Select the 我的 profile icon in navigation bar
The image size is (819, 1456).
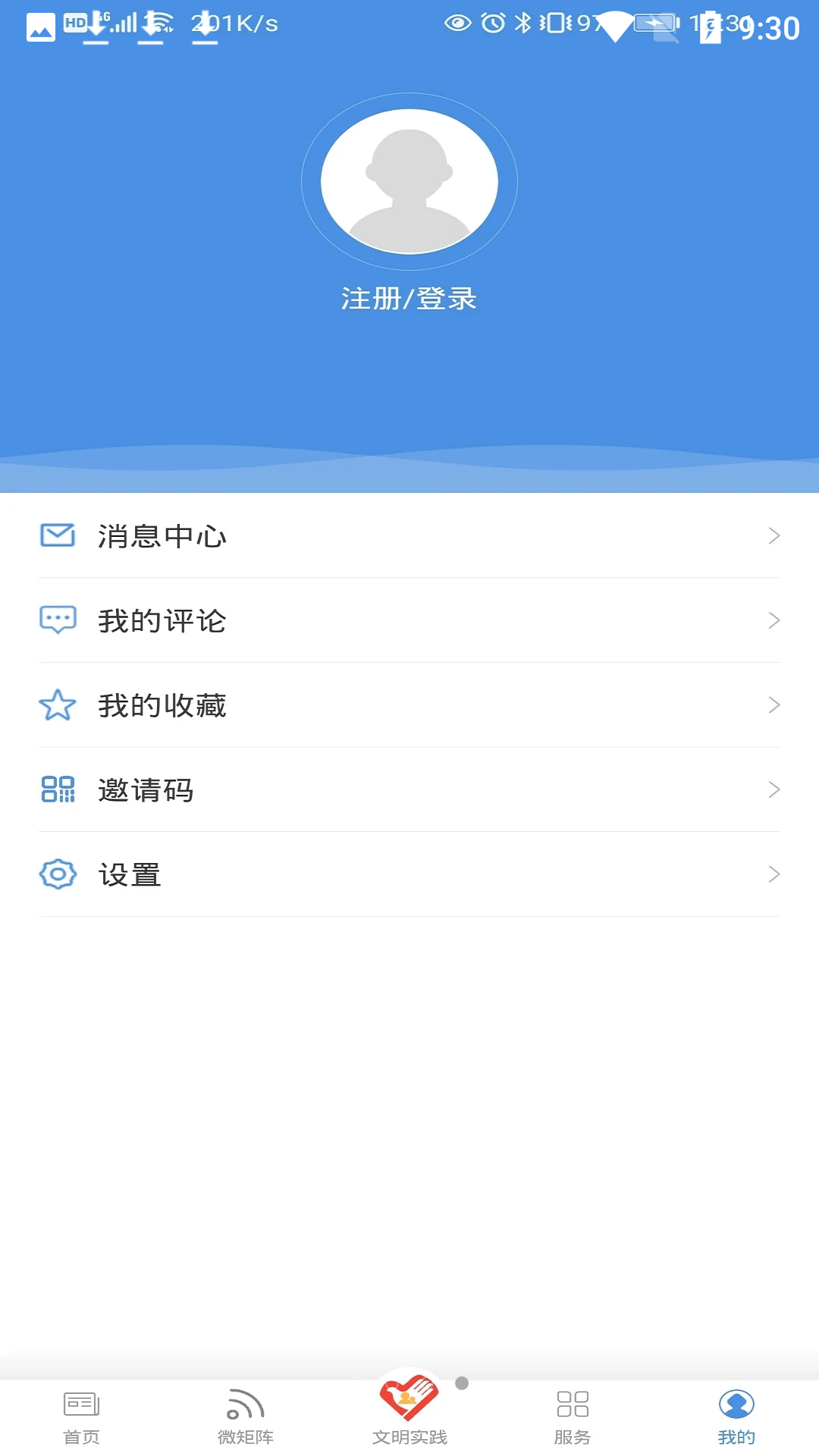click(736, 1403)
